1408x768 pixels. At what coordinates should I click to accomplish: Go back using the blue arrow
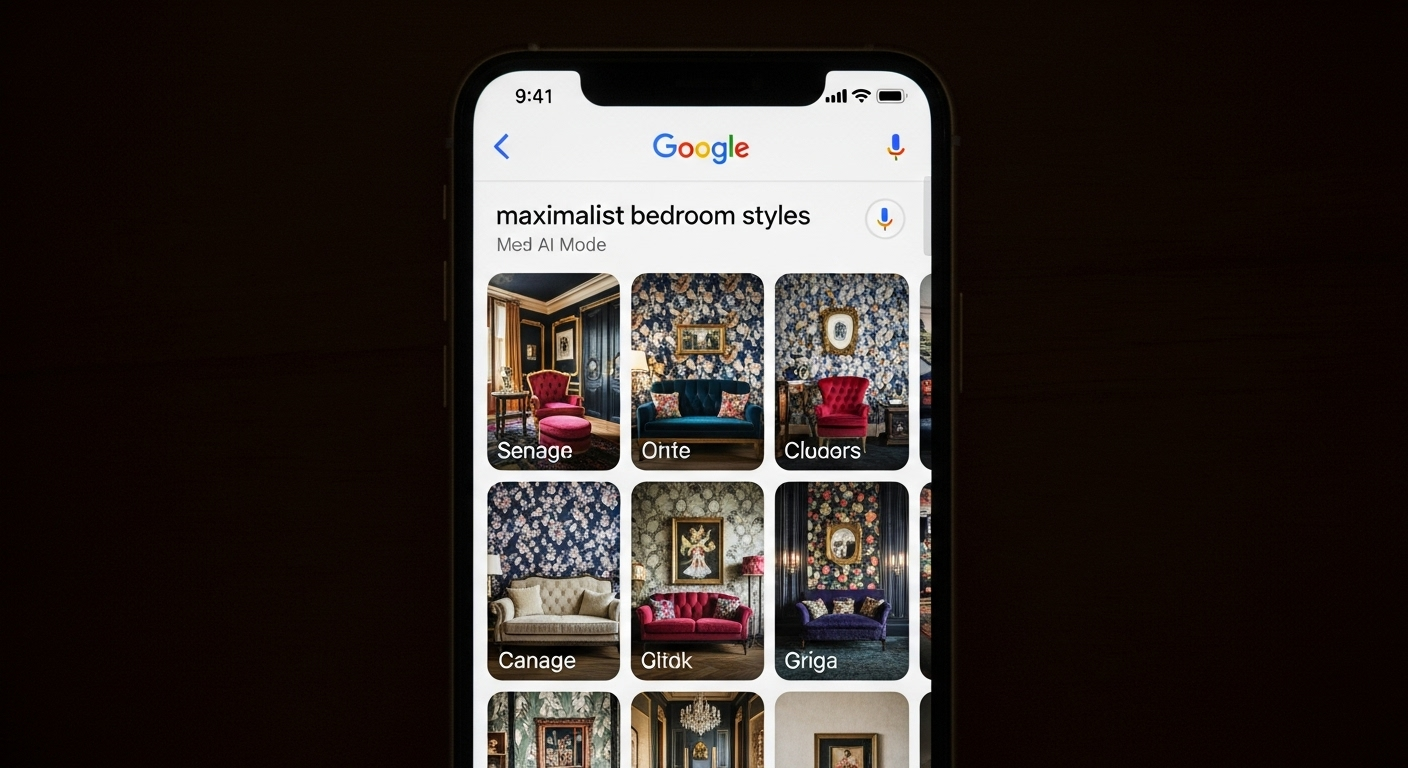coord(502,147)
